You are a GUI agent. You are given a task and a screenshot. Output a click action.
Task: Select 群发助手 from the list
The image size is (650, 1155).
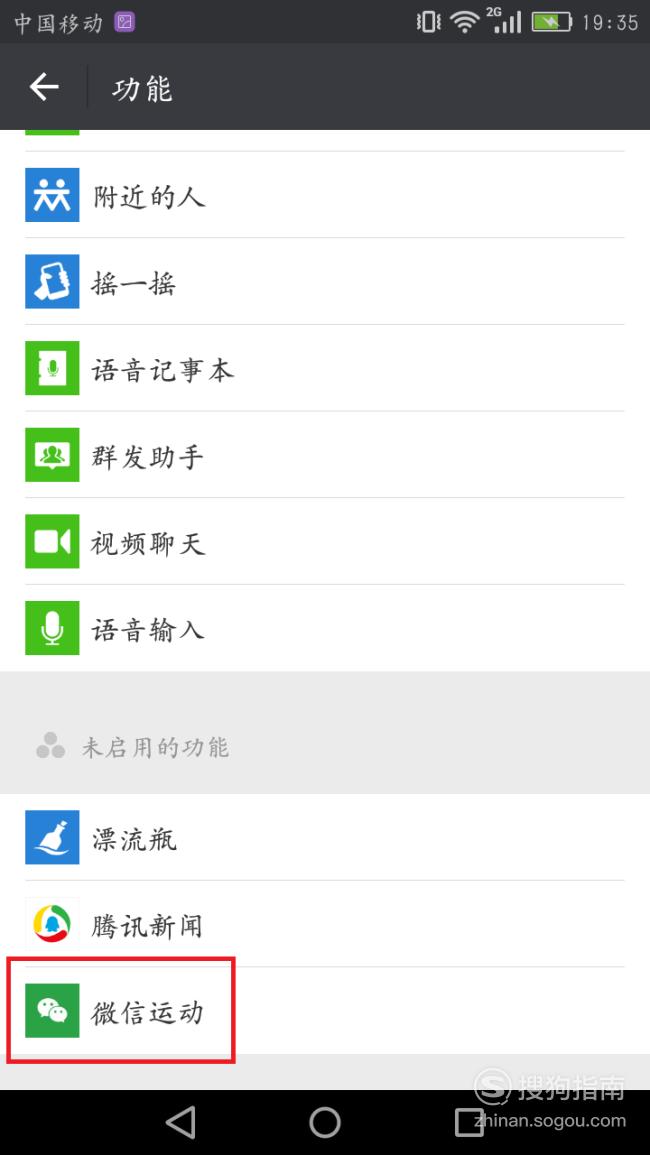325,455
